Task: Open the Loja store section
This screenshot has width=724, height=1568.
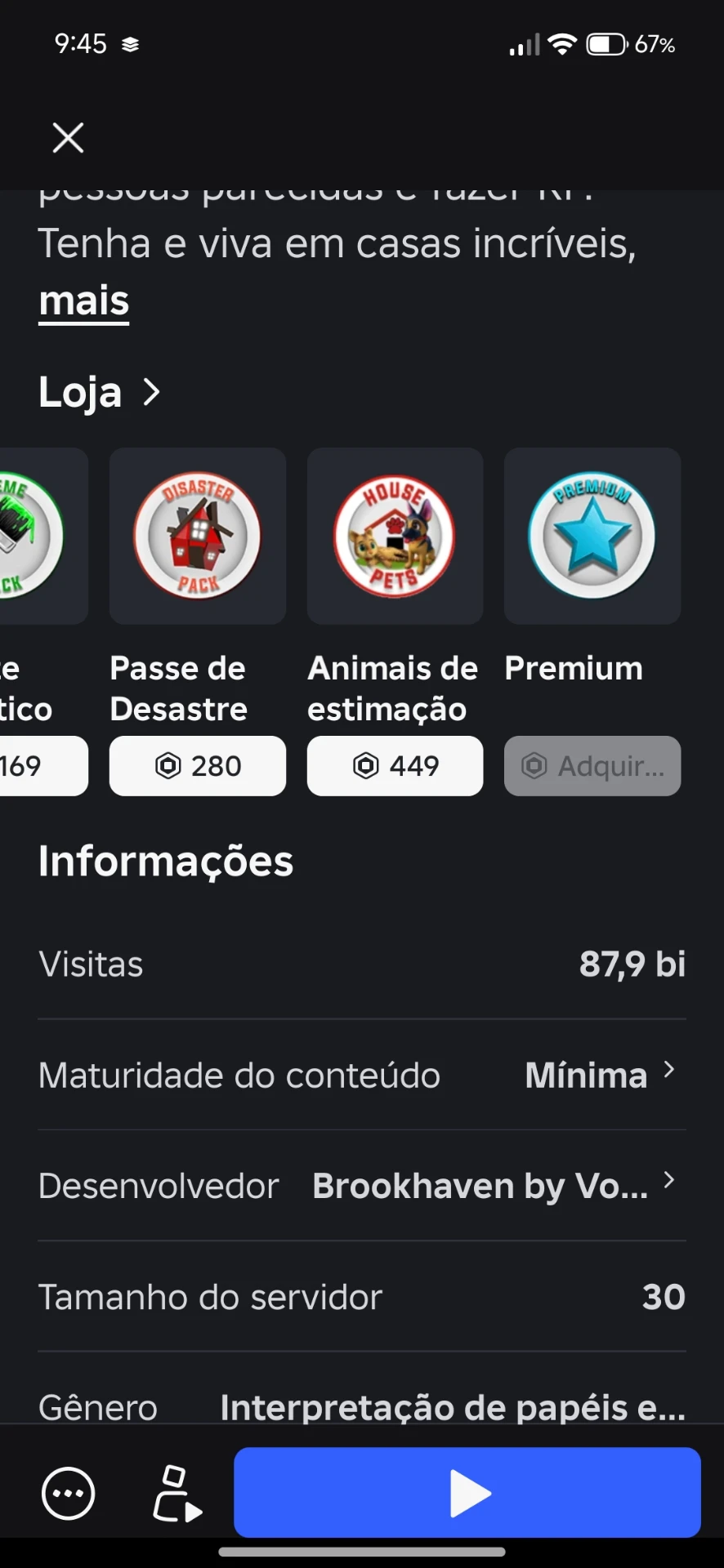Action: tap(99, 392)
